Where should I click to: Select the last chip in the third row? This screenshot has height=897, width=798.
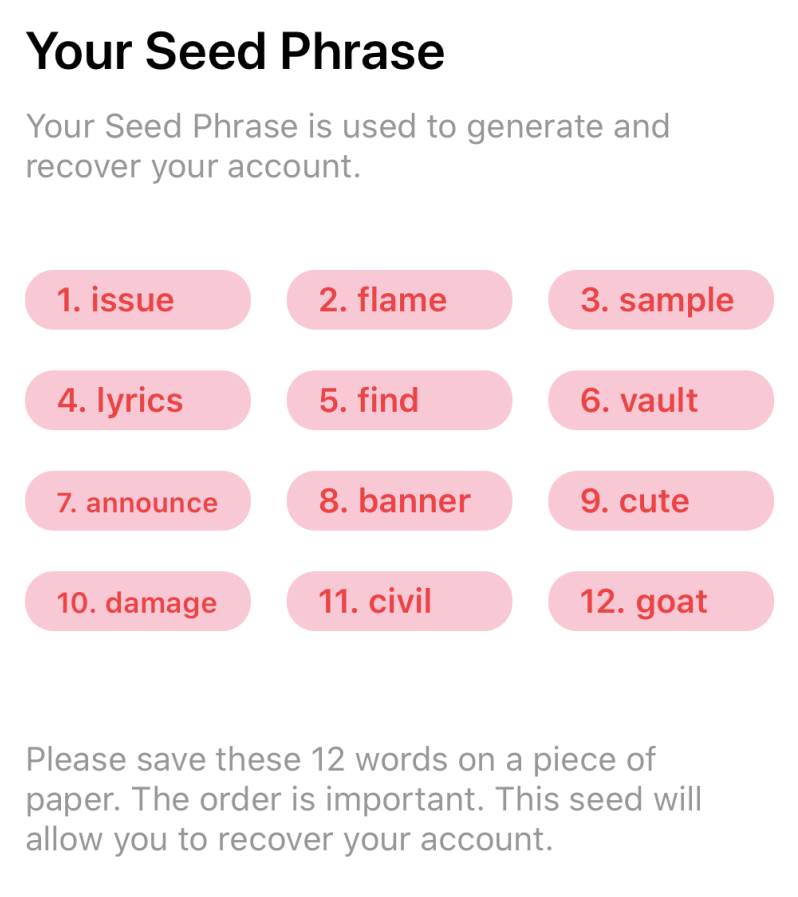click(660, 501)
